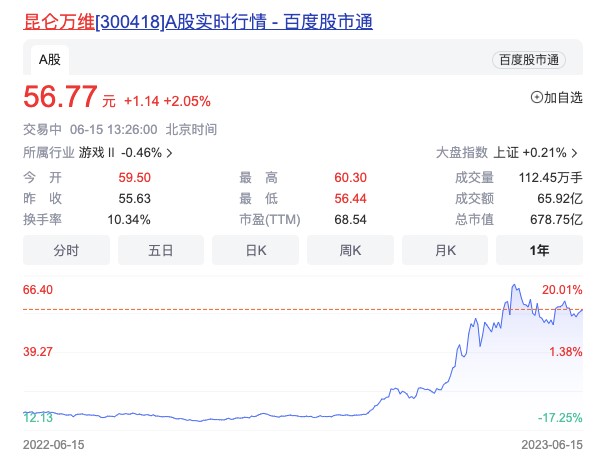Select the A股 tab

(50, 60)
